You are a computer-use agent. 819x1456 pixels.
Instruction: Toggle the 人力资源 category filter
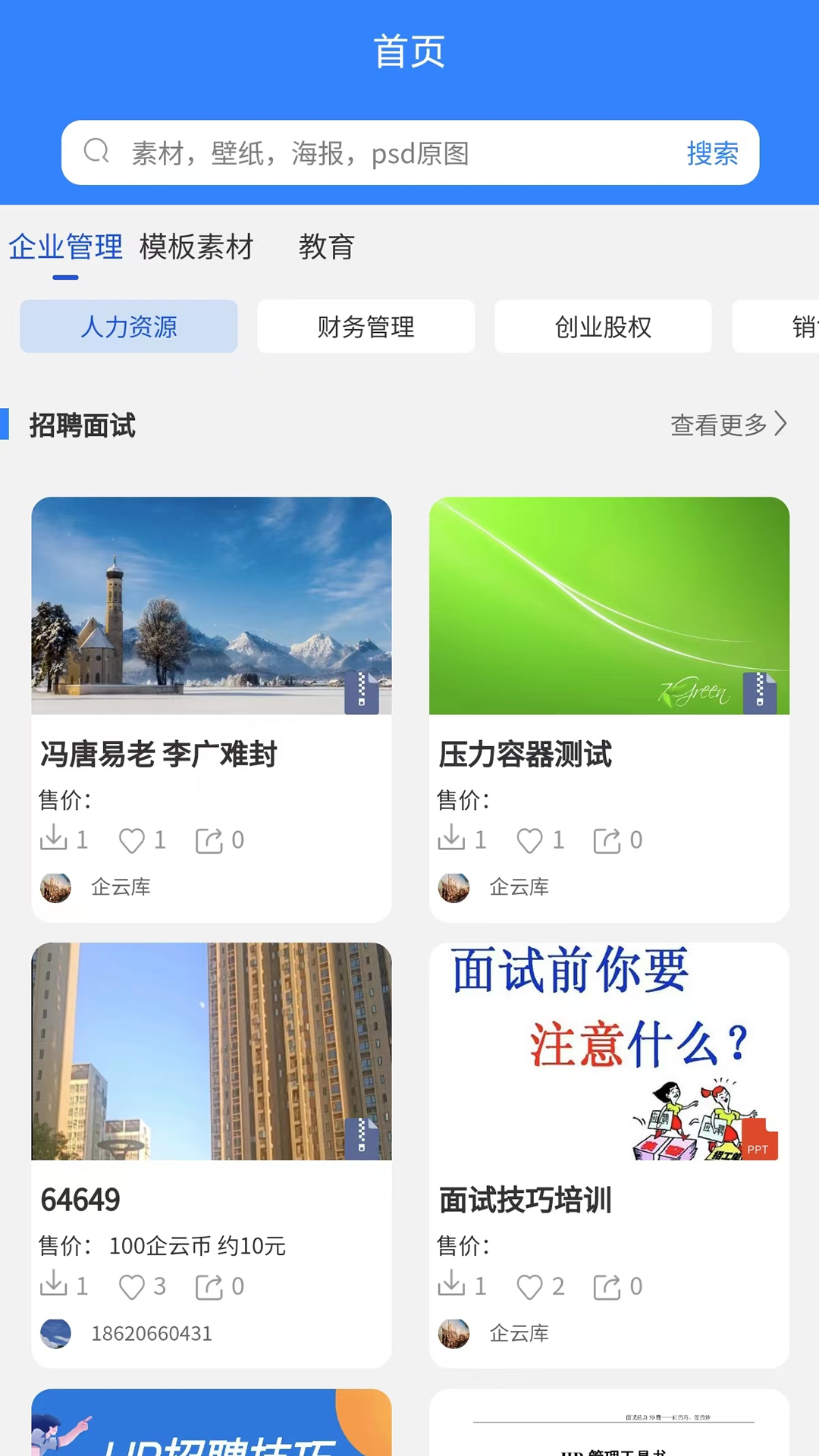coord(129,327)
